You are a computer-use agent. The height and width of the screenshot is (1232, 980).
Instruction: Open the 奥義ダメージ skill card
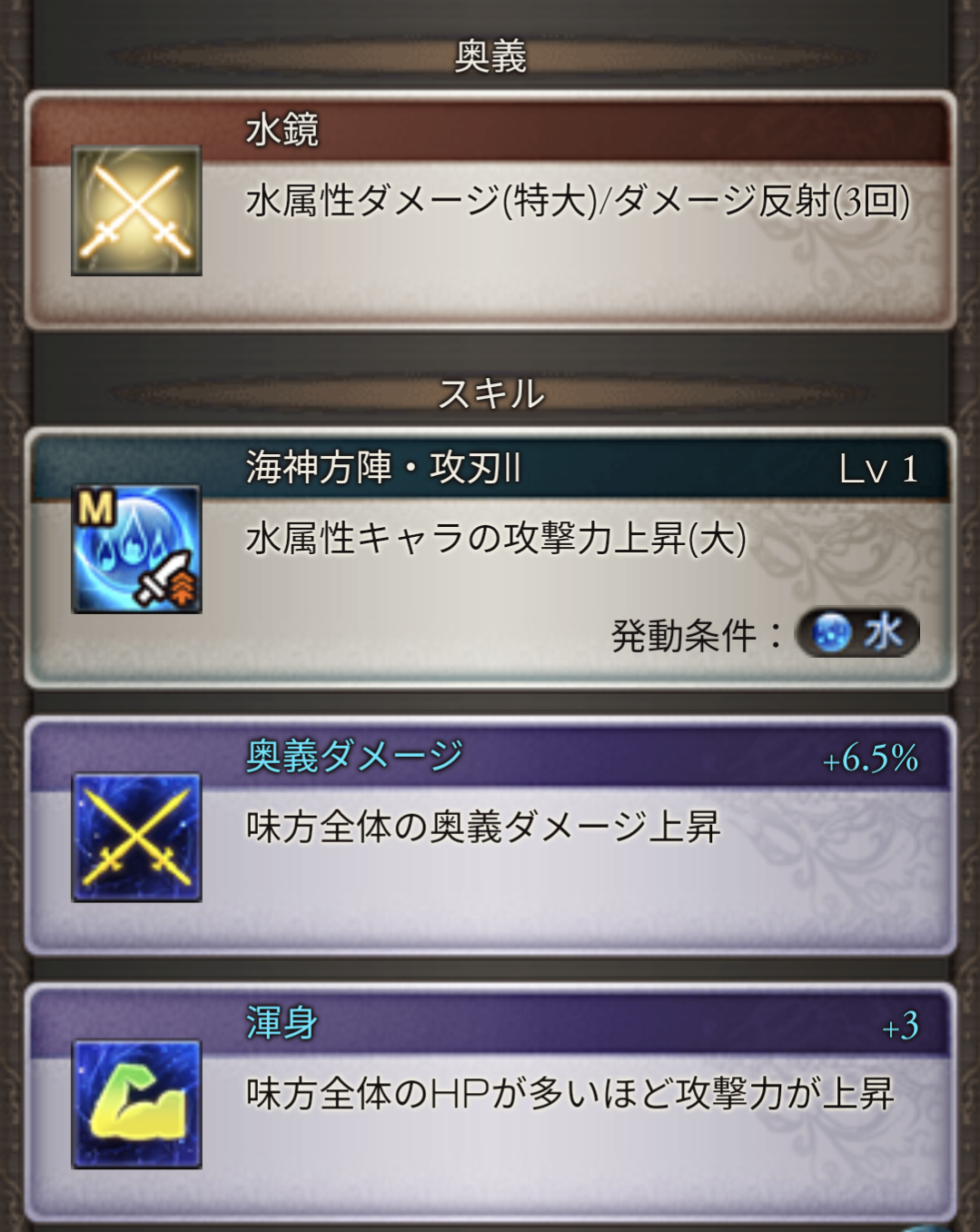click(490, 834)
